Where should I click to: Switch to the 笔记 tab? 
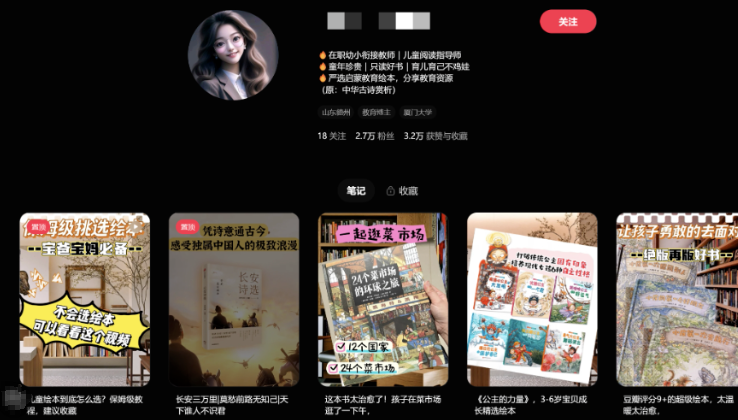[356, 190]
